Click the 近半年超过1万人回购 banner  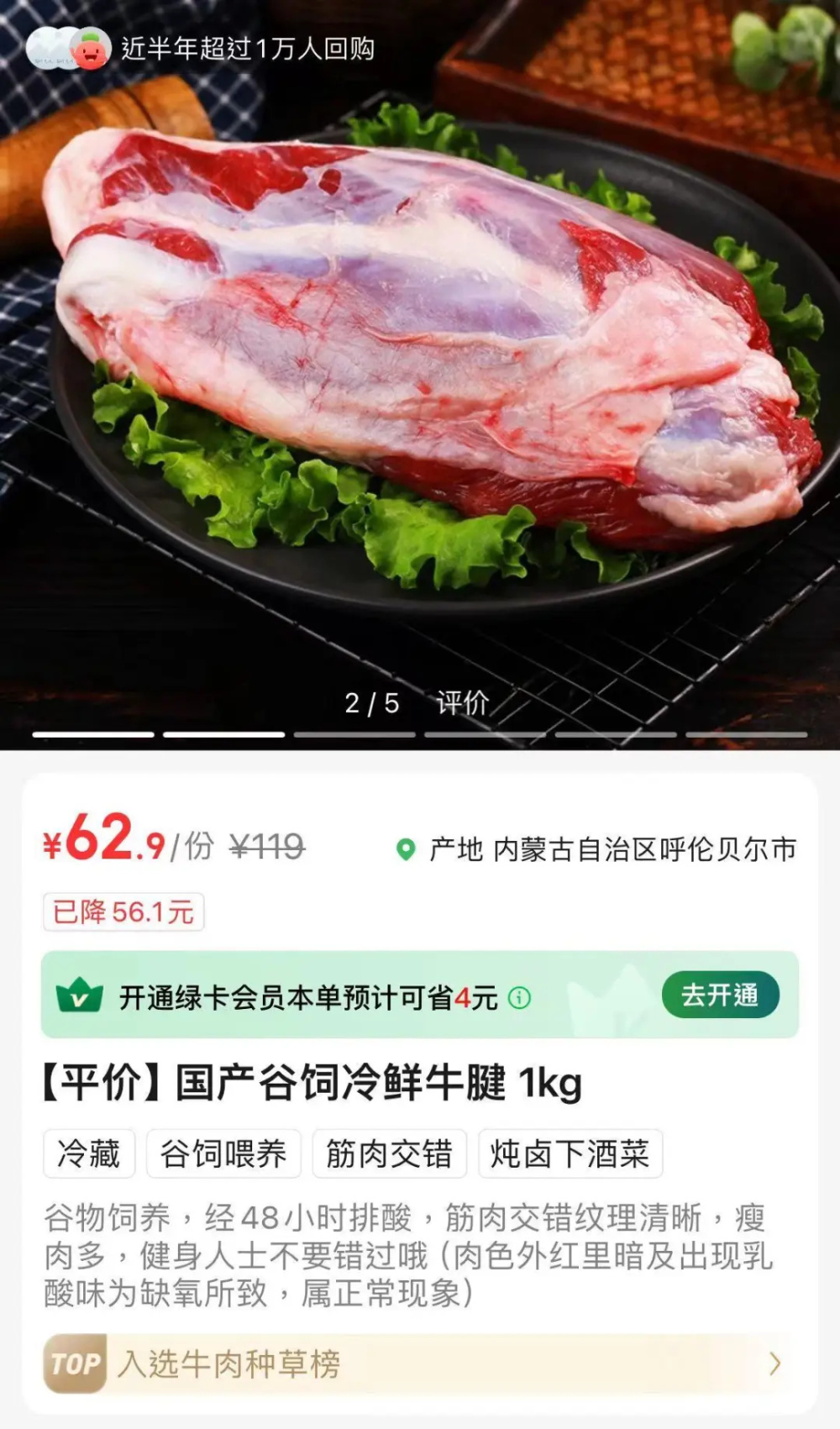[248, 50]
